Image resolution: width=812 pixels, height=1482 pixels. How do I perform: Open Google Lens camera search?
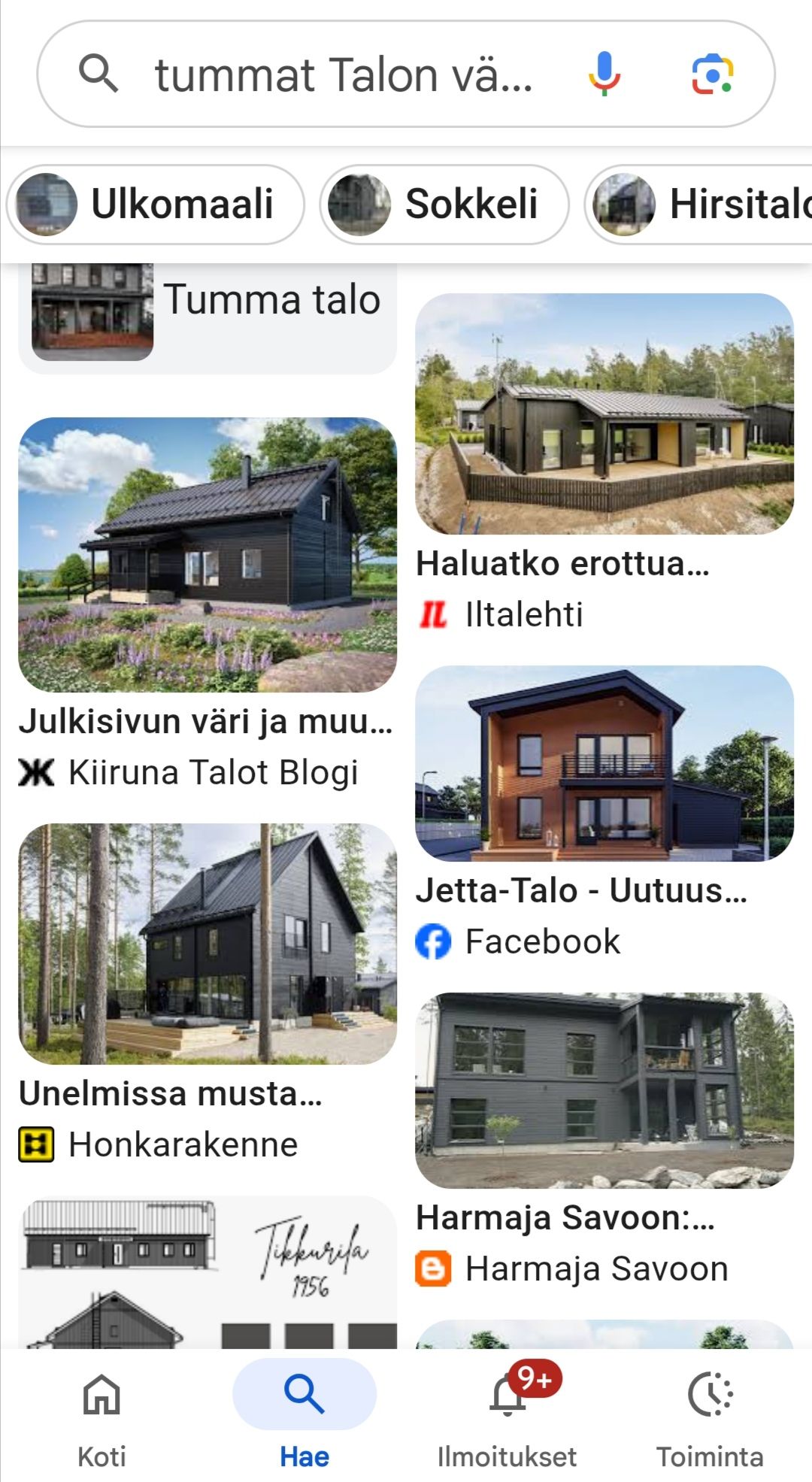point(711,74)
